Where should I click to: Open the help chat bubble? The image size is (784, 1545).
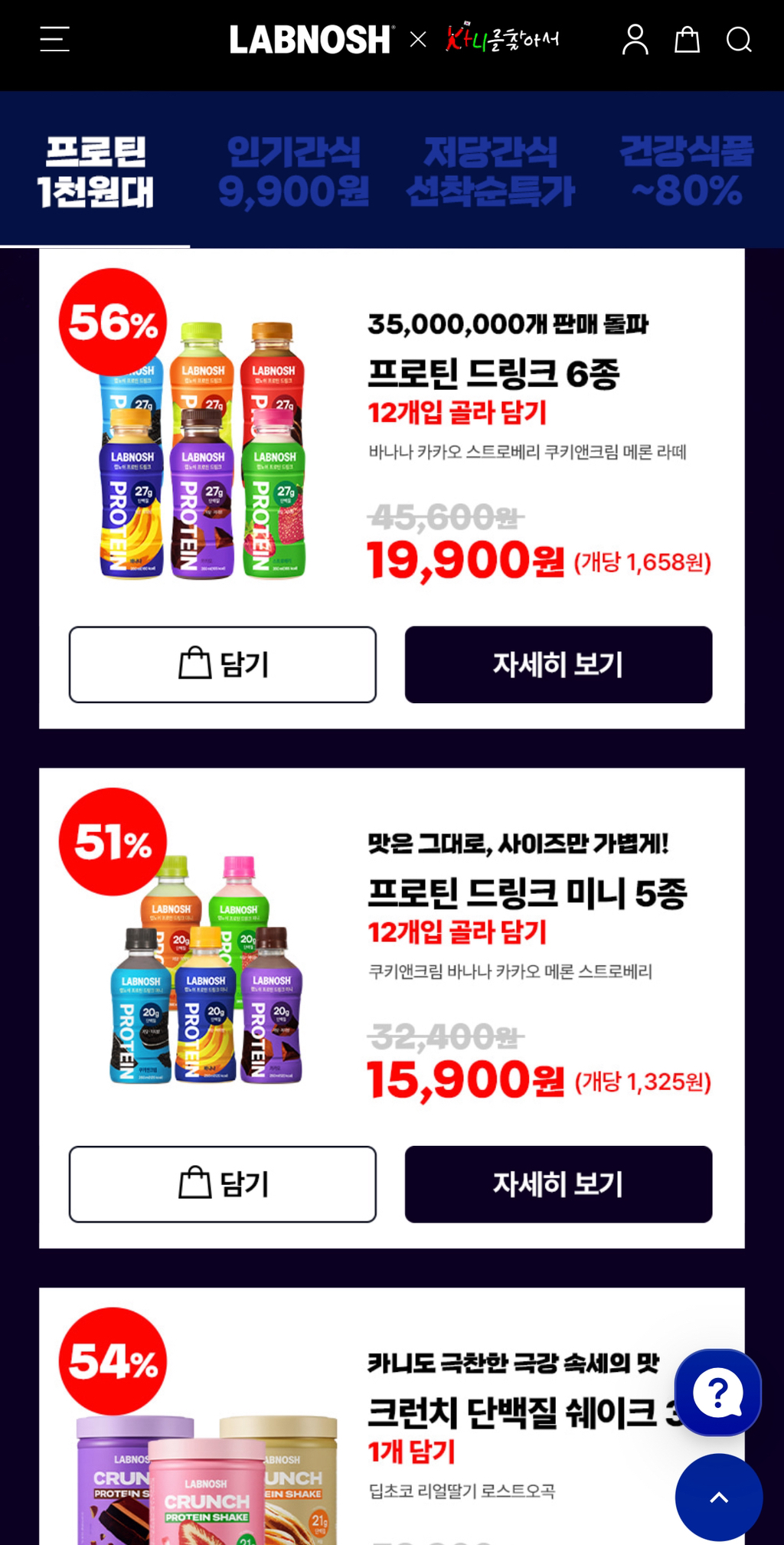click(717, 1393)
